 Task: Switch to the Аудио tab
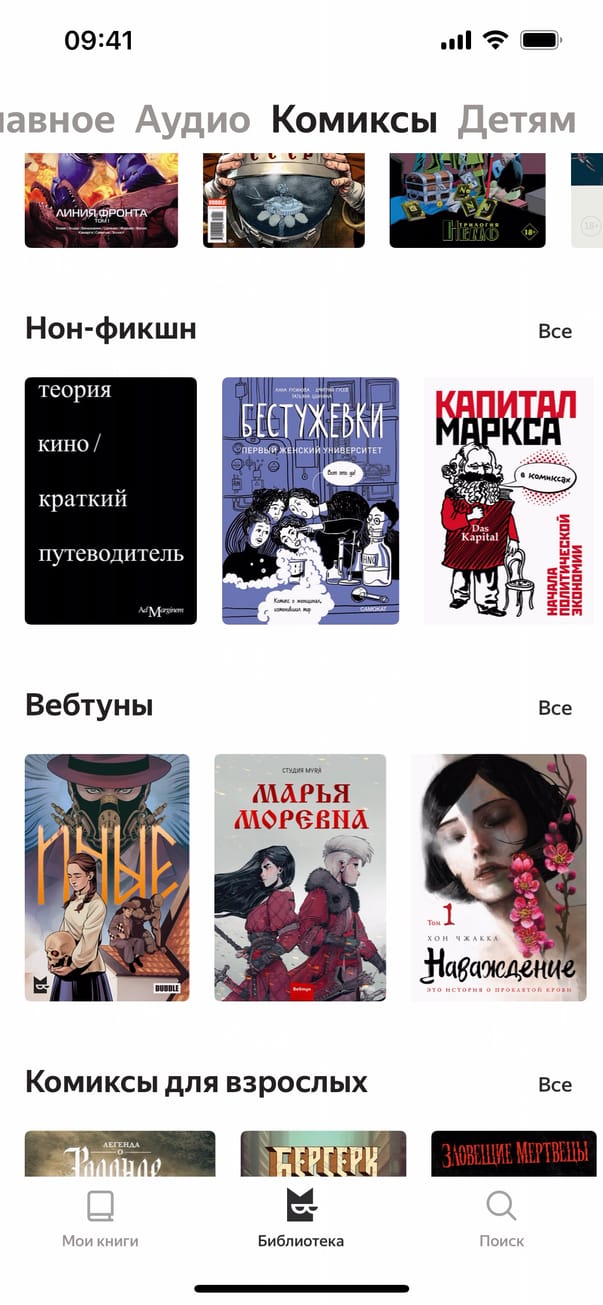(192, 120)
